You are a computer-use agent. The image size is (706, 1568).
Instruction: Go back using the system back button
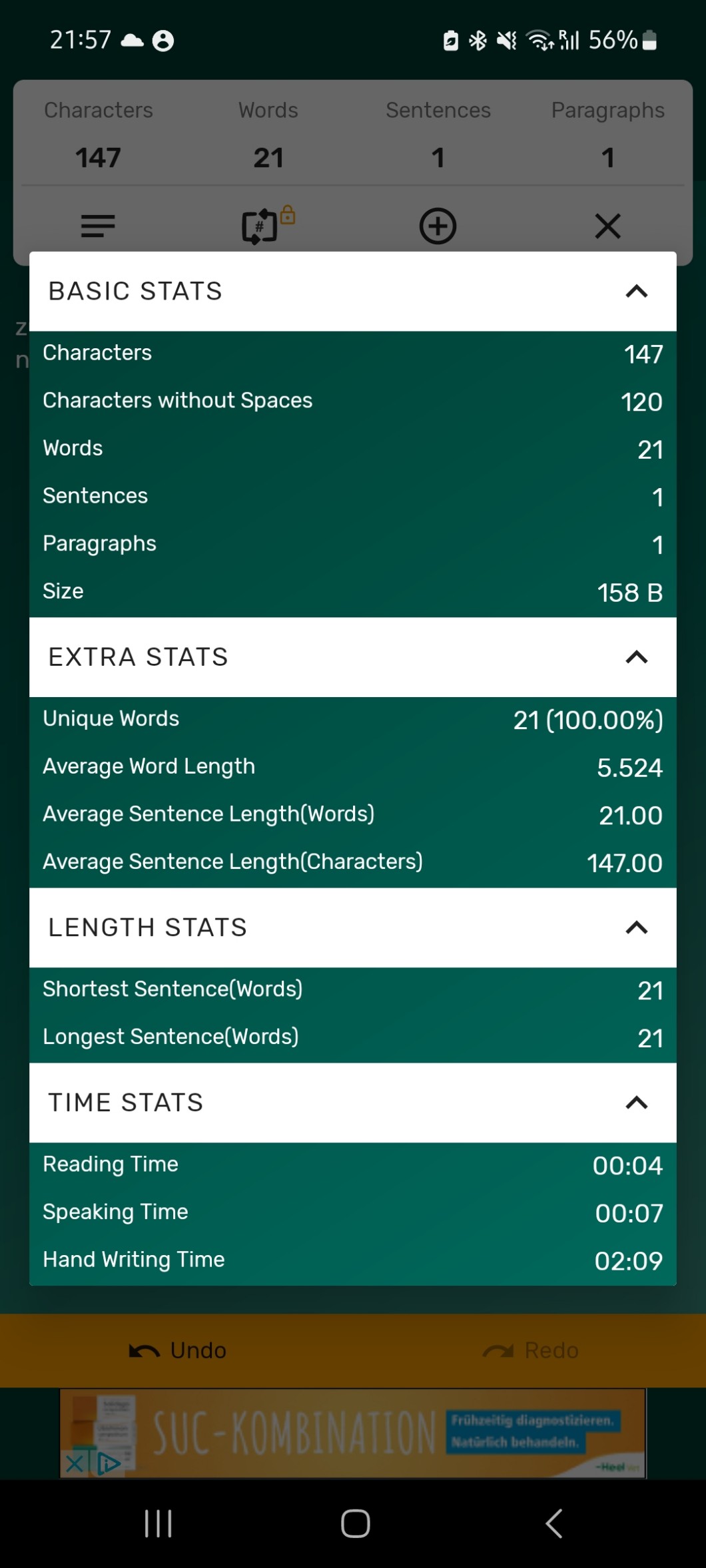[554, 1523]
